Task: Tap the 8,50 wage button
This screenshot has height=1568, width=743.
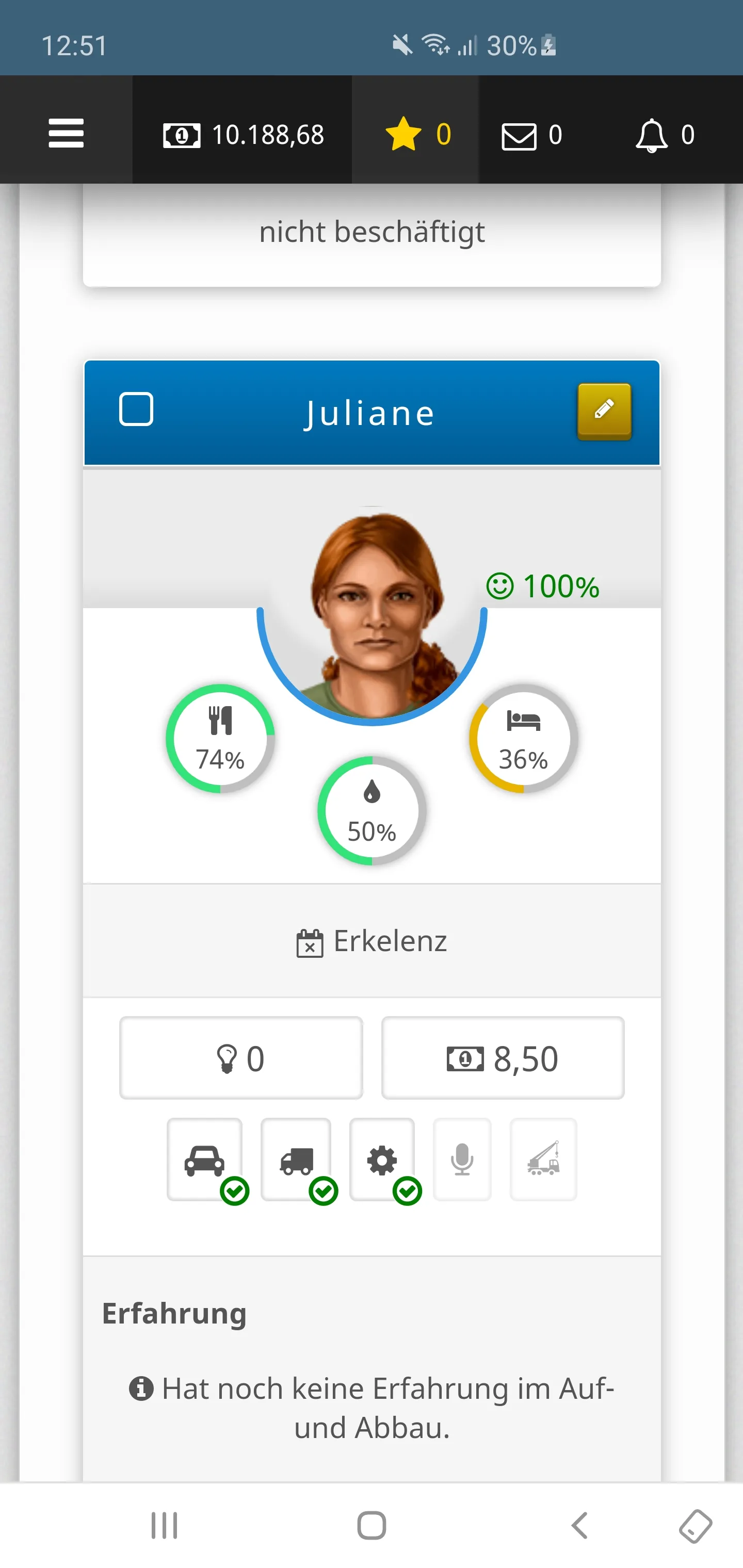Action: coord(503,1058)
